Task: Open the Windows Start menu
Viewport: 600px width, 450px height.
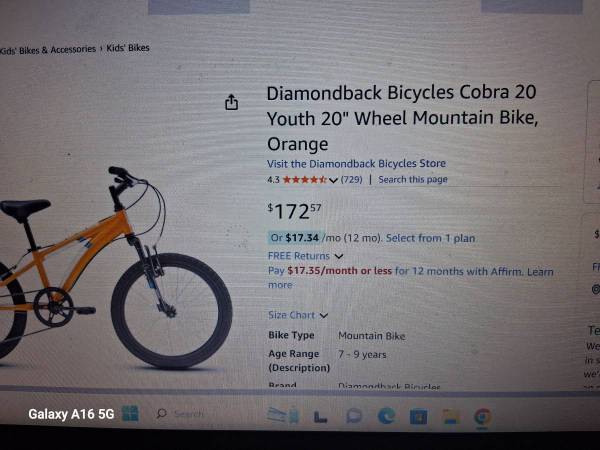Action: [130, 414]
